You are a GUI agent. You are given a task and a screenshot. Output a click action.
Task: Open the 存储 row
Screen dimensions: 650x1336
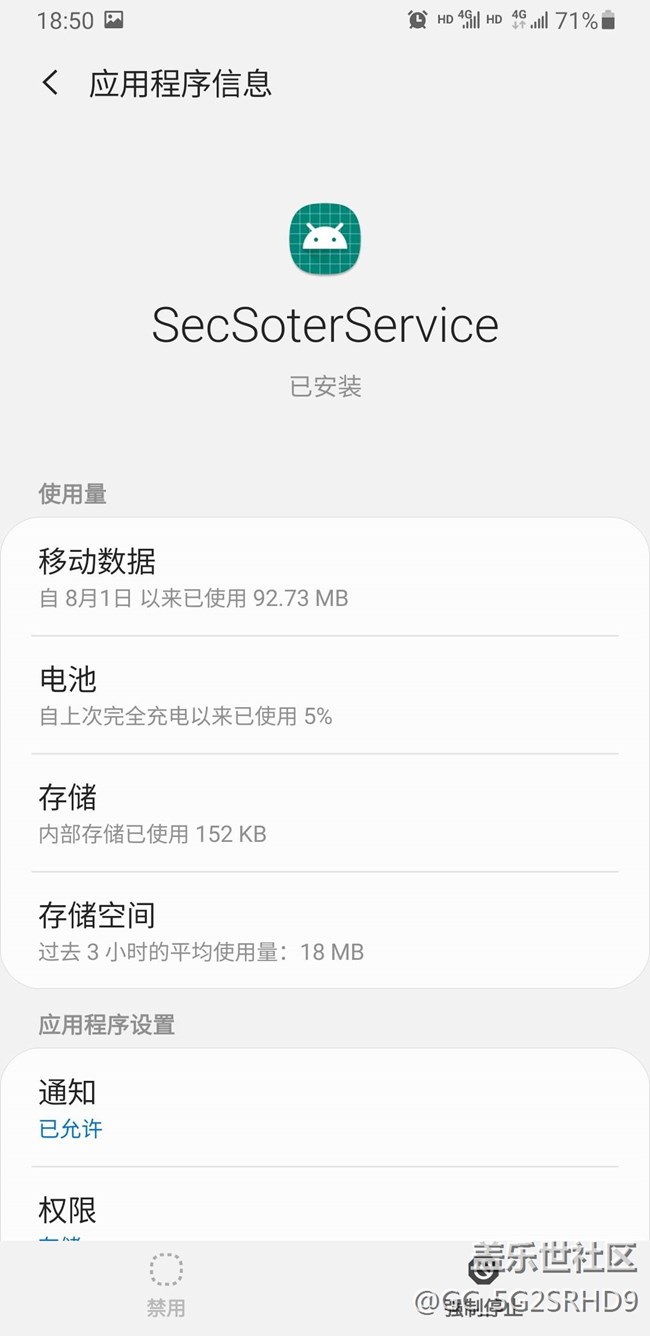click(324, 813)
